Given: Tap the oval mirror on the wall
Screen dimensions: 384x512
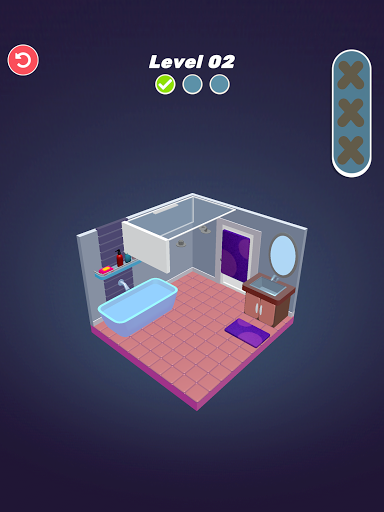Looking at the screenshot, I should pos(283,255).
